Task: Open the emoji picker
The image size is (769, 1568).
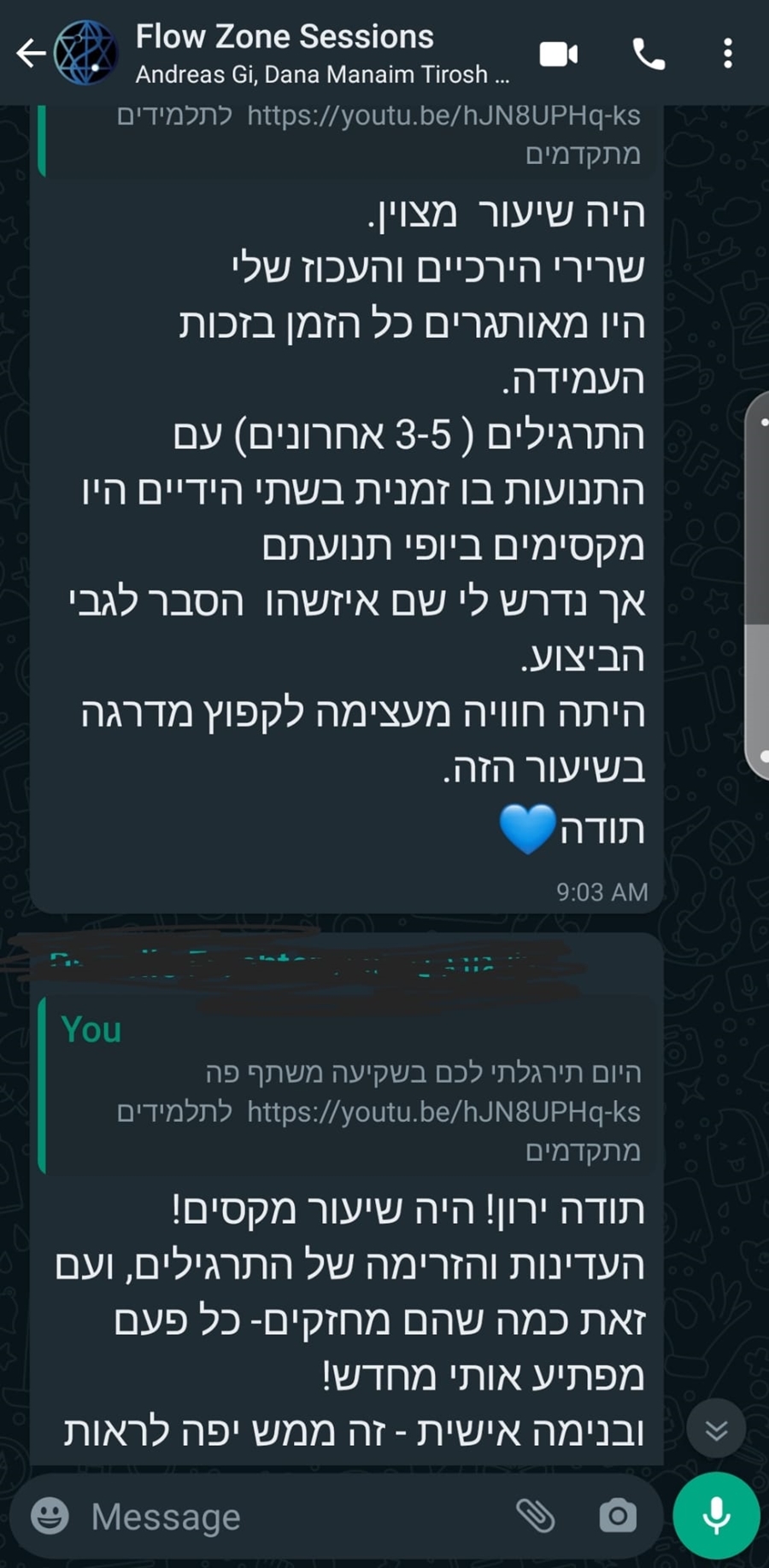Action: coord(50,1516)
